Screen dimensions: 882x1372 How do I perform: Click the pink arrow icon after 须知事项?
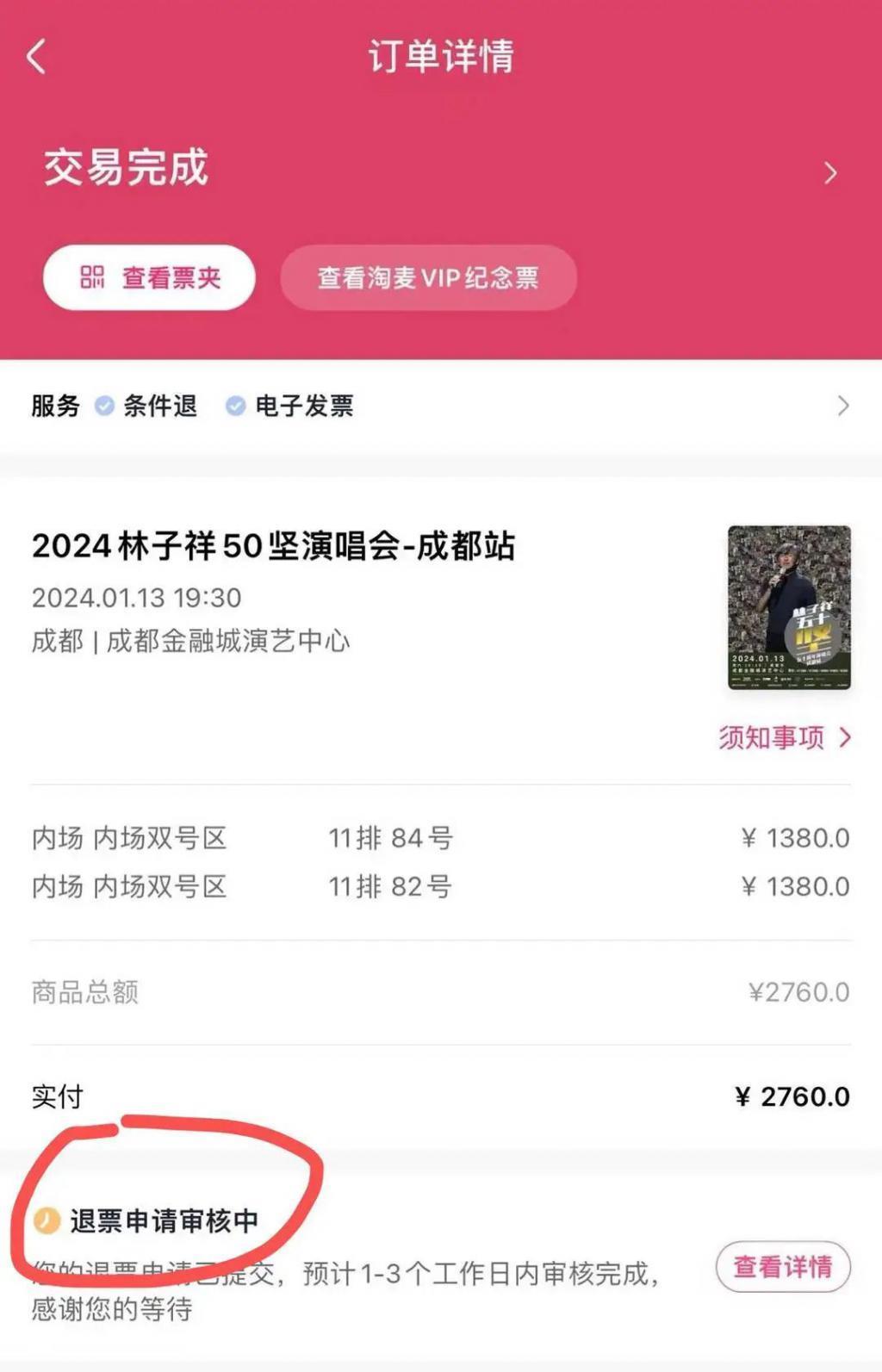coord(845,738)
